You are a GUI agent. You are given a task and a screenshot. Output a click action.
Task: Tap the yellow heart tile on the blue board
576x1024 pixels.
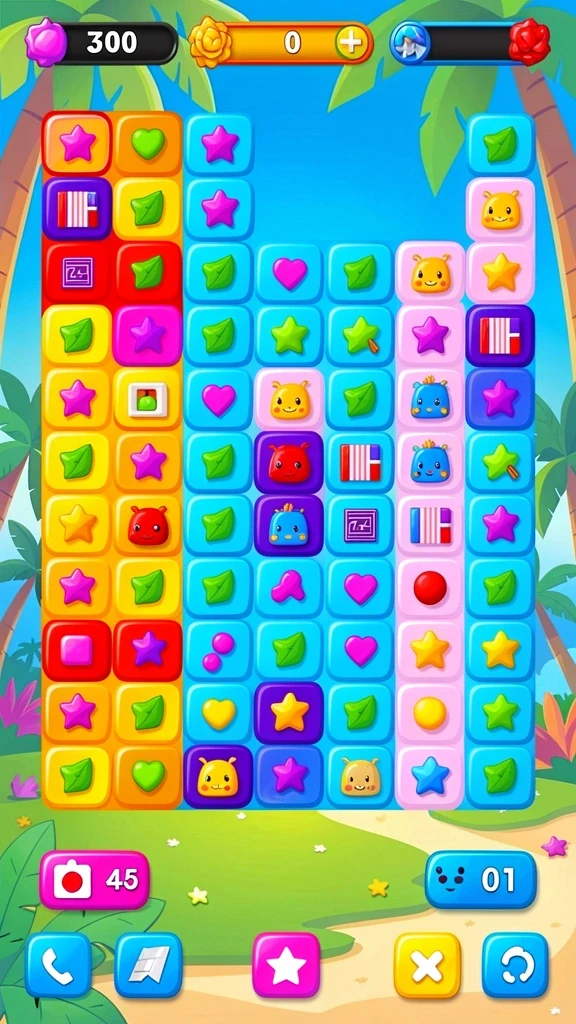tap(218, 713)
